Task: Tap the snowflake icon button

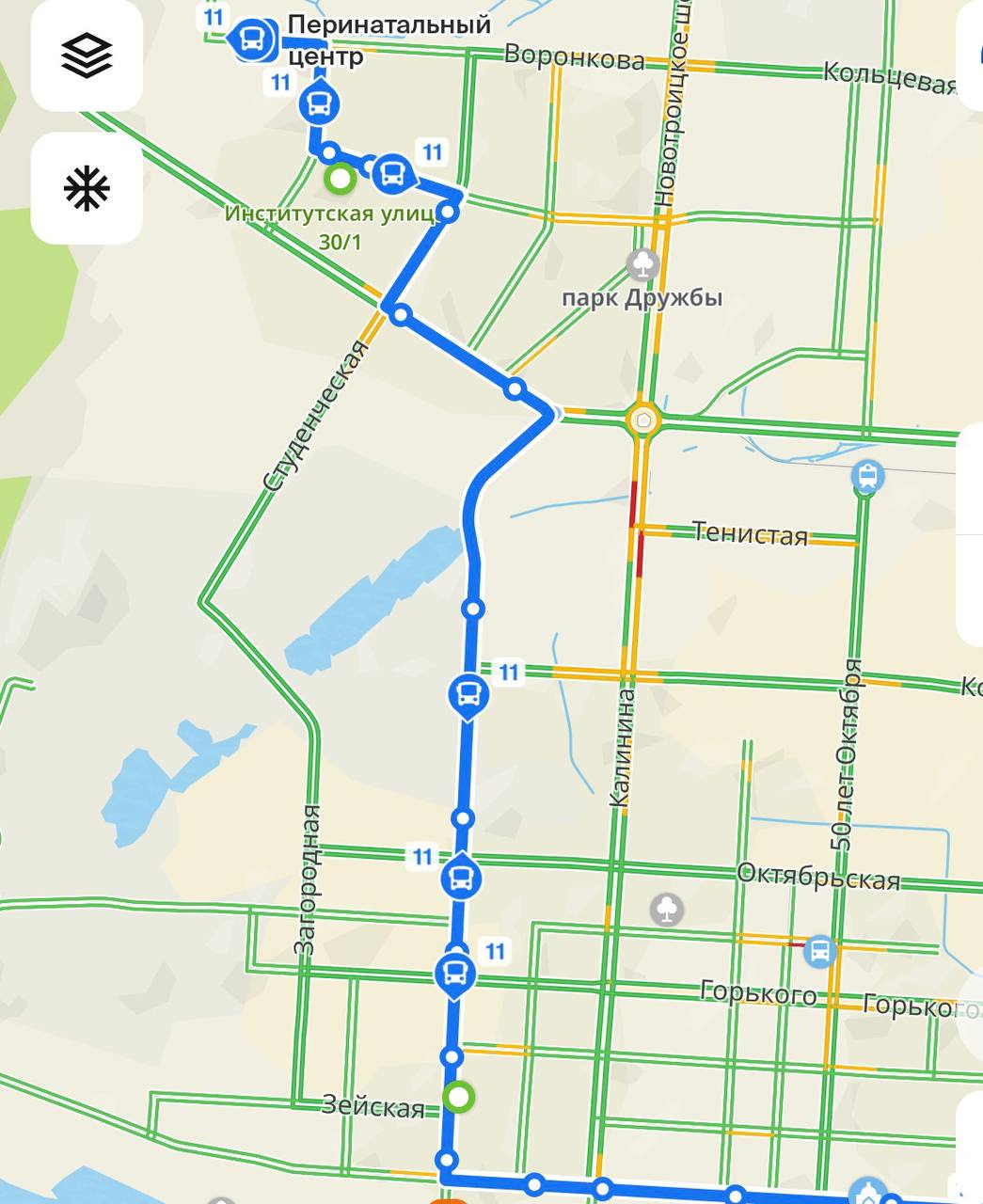Action: (x=87, y=188)
